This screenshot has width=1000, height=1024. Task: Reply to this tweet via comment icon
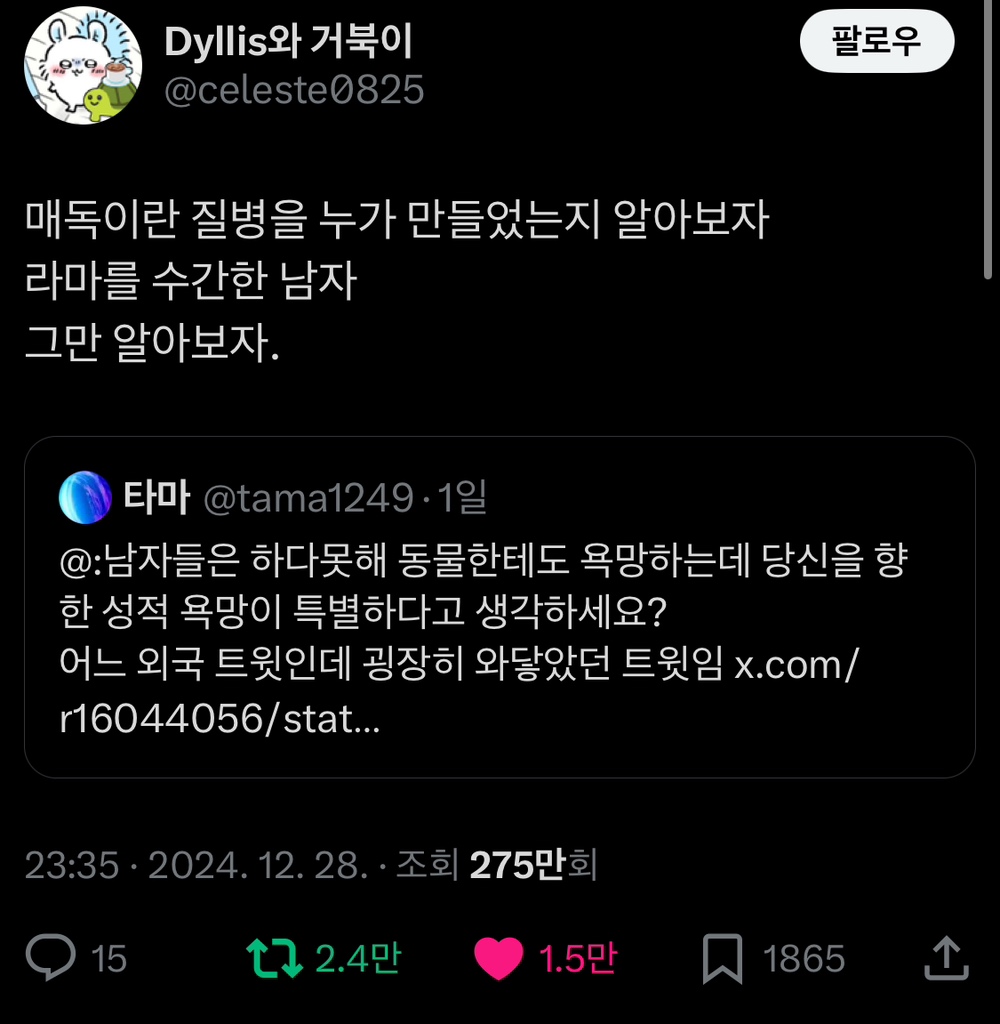click(x=50, y=958)
